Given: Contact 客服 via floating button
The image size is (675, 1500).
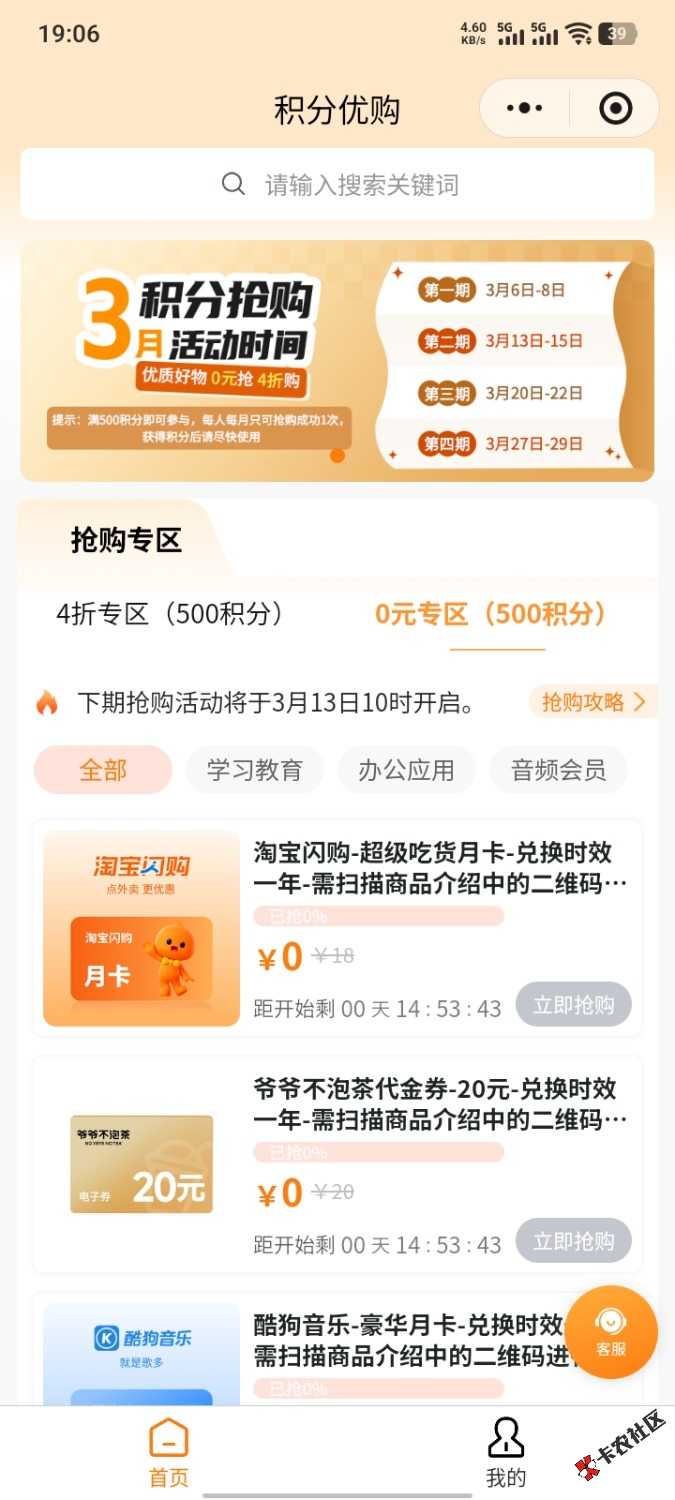Looking at the screenshot, I should pyautogui.click(x=610, y=1332).
